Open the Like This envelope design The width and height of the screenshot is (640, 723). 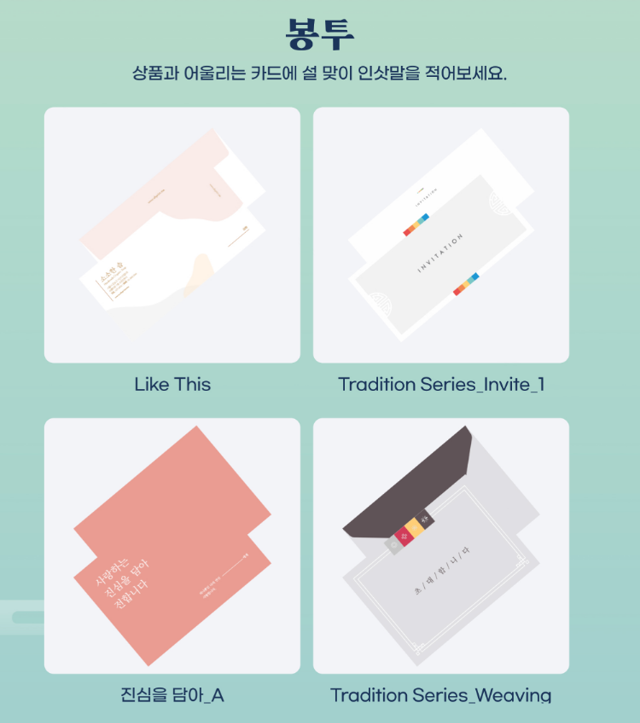[172, 235]
